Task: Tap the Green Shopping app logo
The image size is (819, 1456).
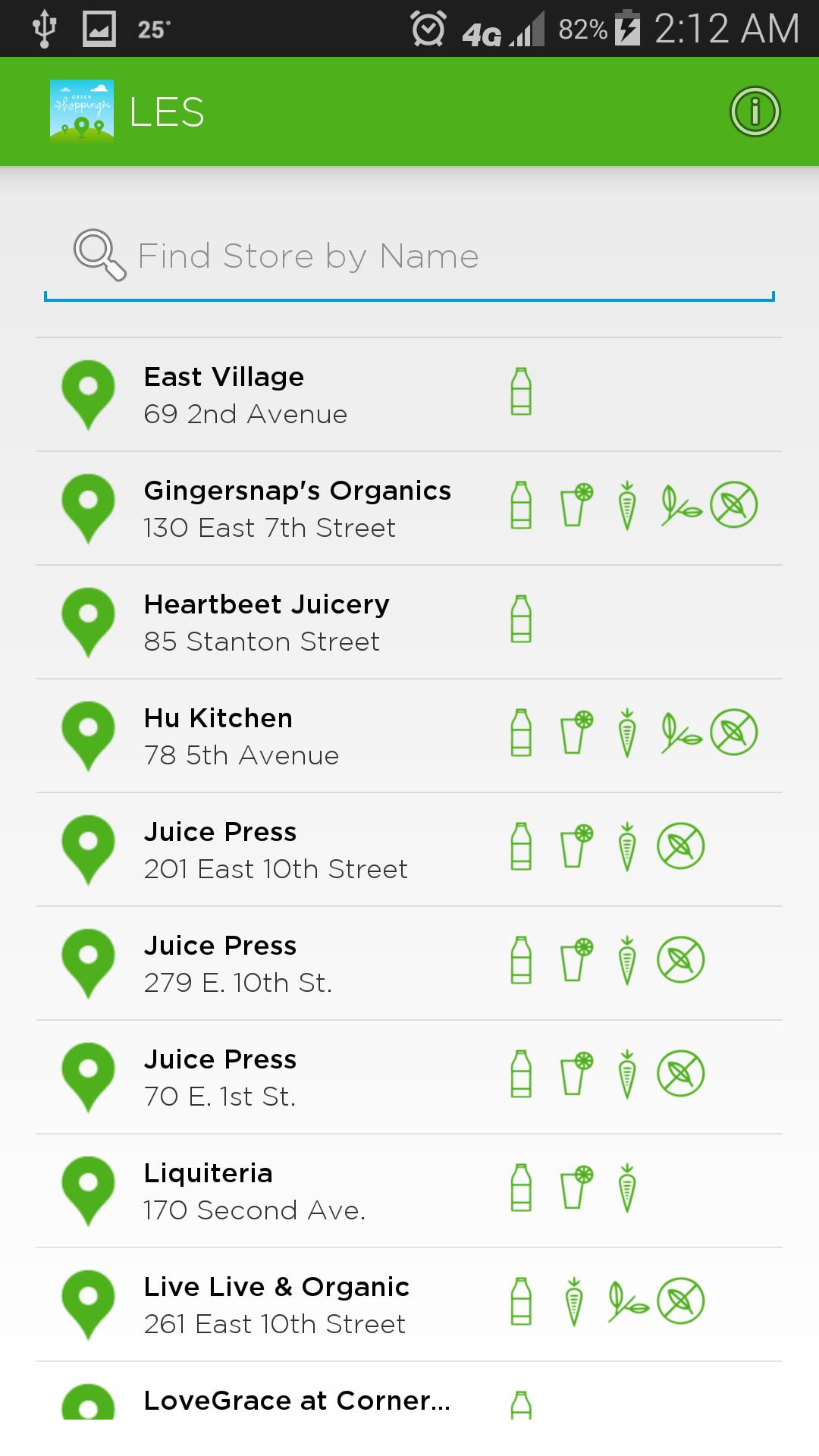Action: (x=82, y=112)
